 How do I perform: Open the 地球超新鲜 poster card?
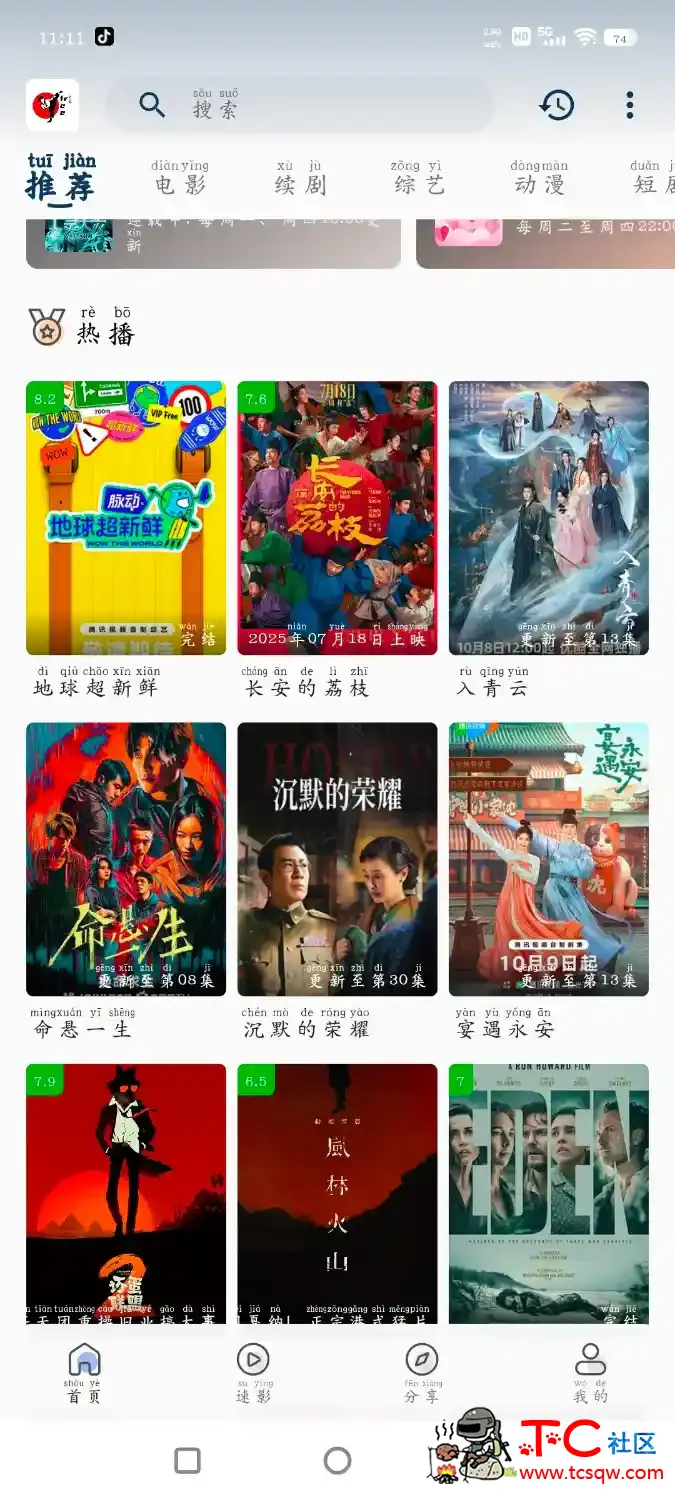point(126,518)
